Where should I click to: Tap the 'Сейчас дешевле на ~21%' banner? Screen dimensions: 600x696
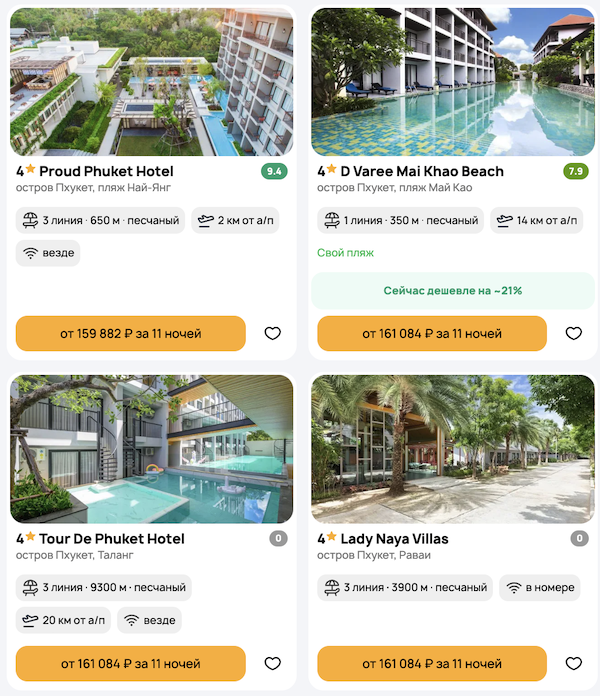click(452, 291)
